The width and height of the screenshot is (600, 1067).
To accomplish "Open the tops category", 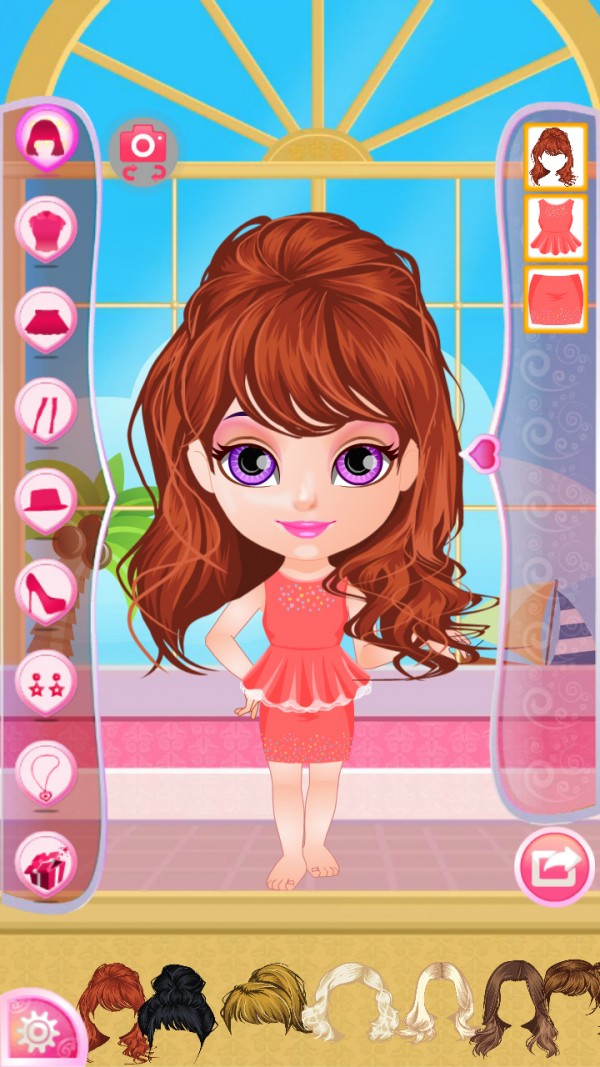I will (x=46, y=228).
